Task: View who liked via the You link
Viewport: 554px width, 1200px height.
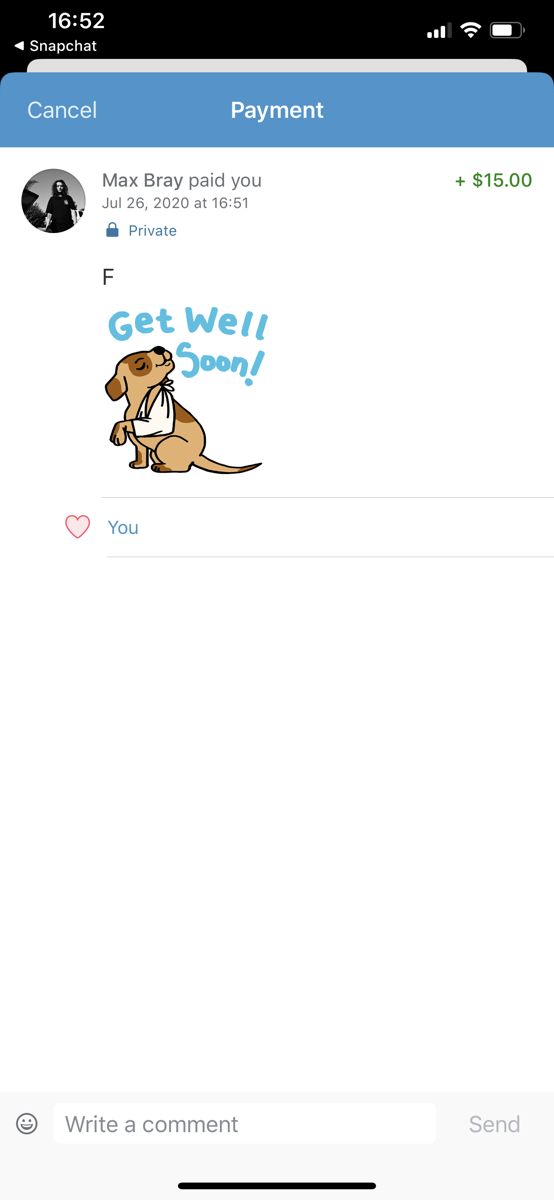Action: [x=123, y=527]
